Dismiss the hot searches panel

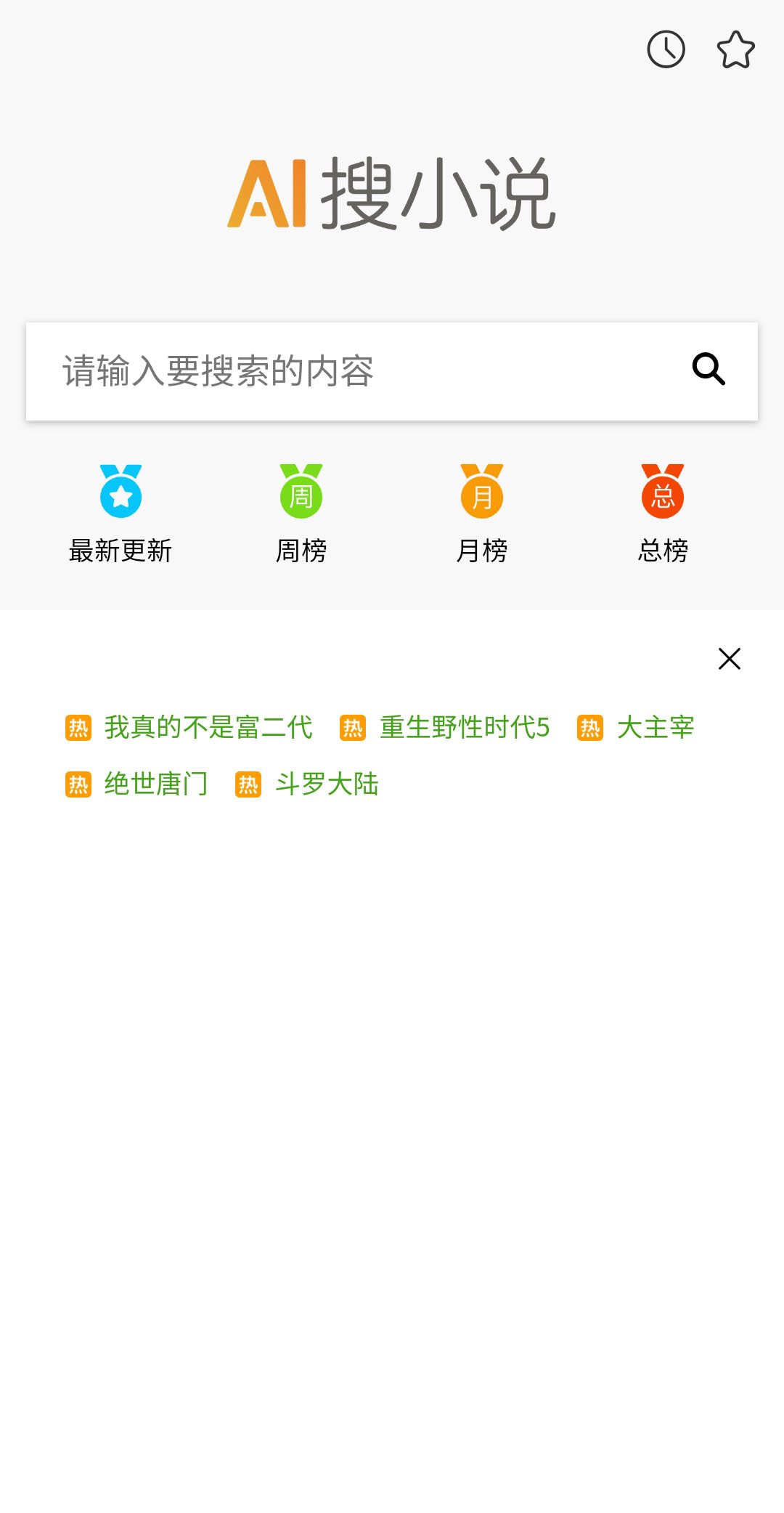point(729,659)
